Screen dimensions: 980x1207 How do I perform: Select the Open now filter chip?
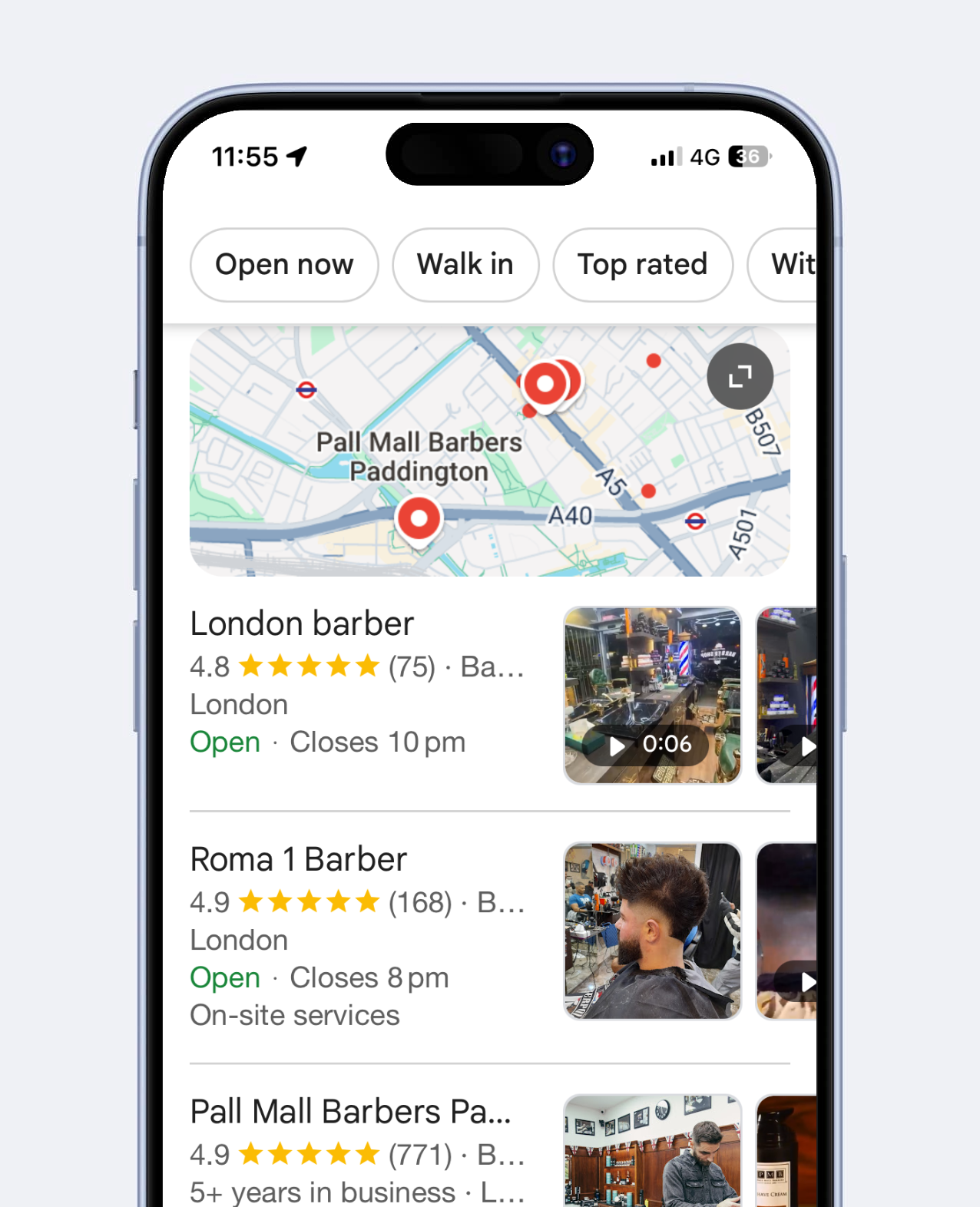(x=284, y=265)
